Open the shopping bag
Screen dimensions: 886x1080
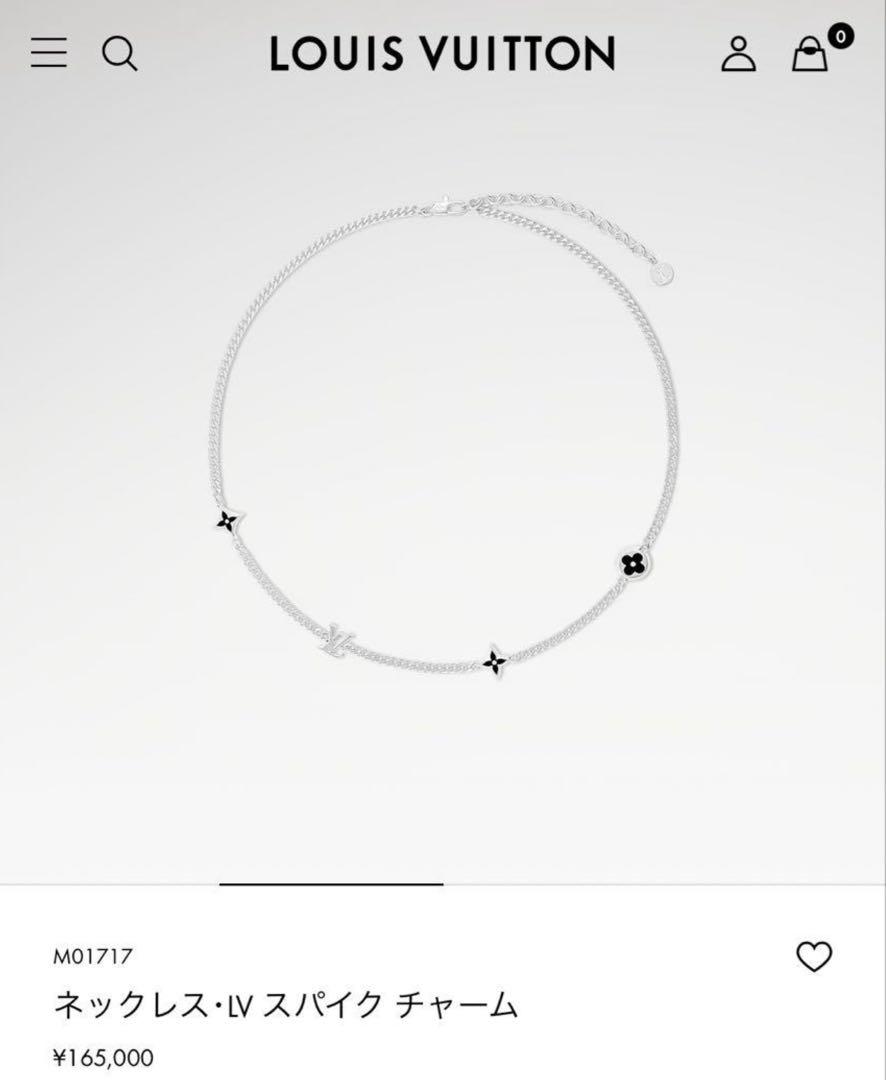pyautogui.click(x=811, y=53)
